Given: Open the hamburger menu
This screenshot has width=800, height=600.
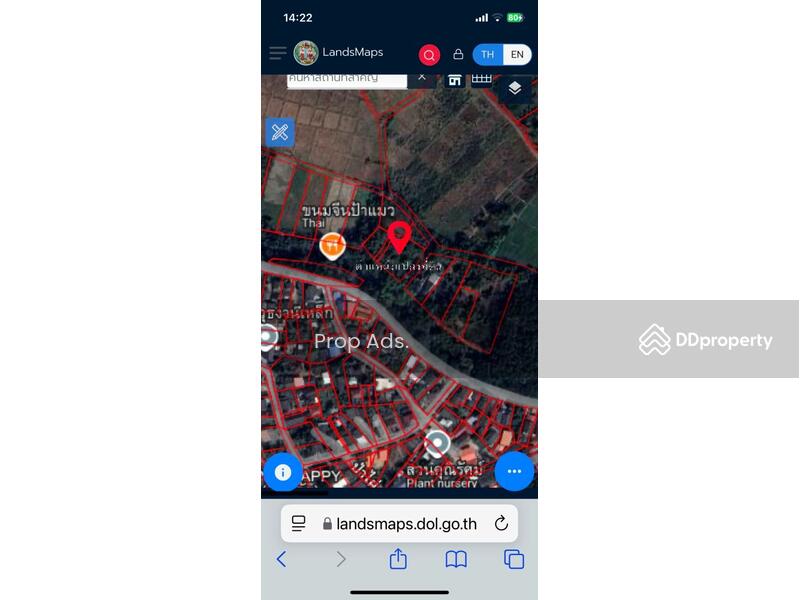Looking at the screenshot, I should [x=277, y=53].
